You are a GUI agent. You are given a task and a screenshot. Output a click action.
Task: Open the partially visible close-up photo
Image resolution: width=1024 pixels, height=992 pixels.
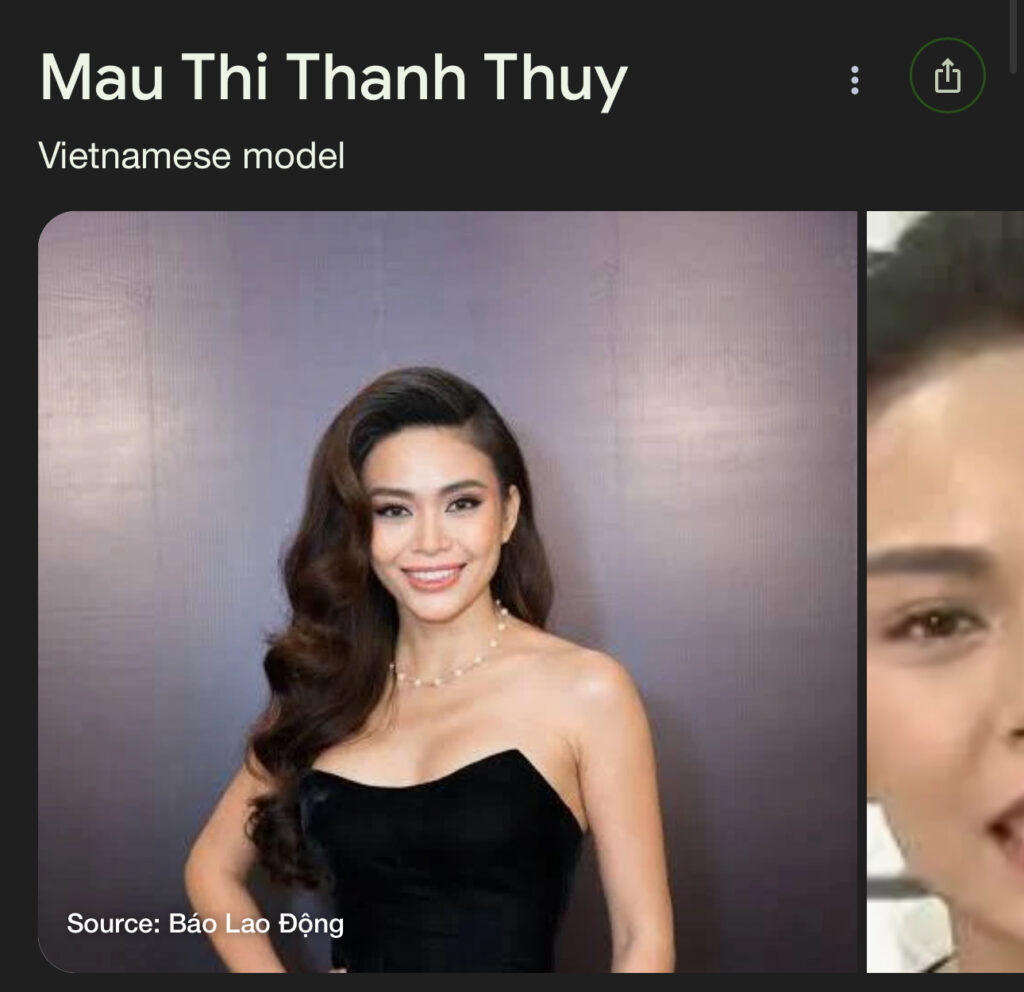(945, 590)
